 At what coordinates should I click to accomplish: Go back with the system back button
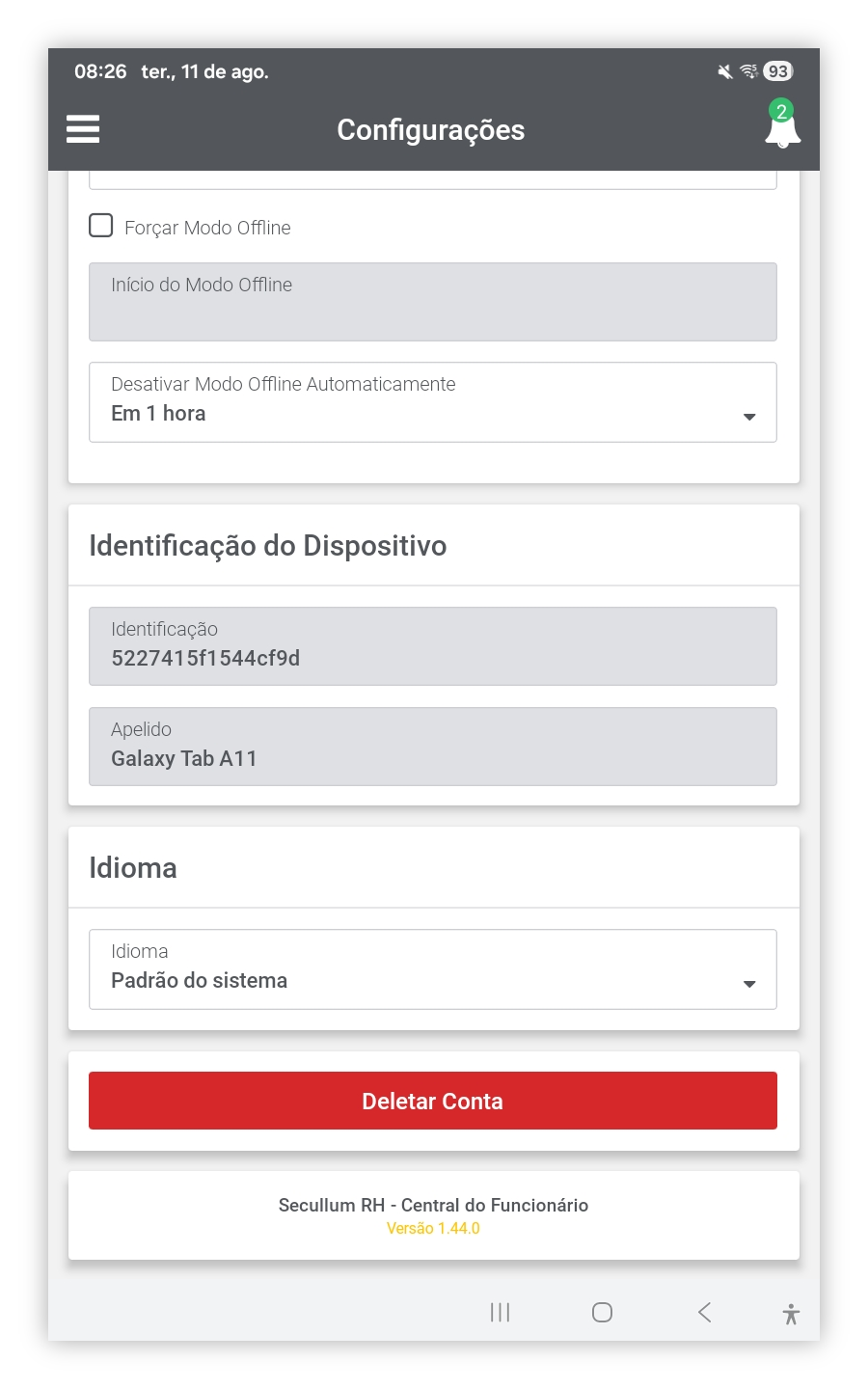tap(705, 1312)
